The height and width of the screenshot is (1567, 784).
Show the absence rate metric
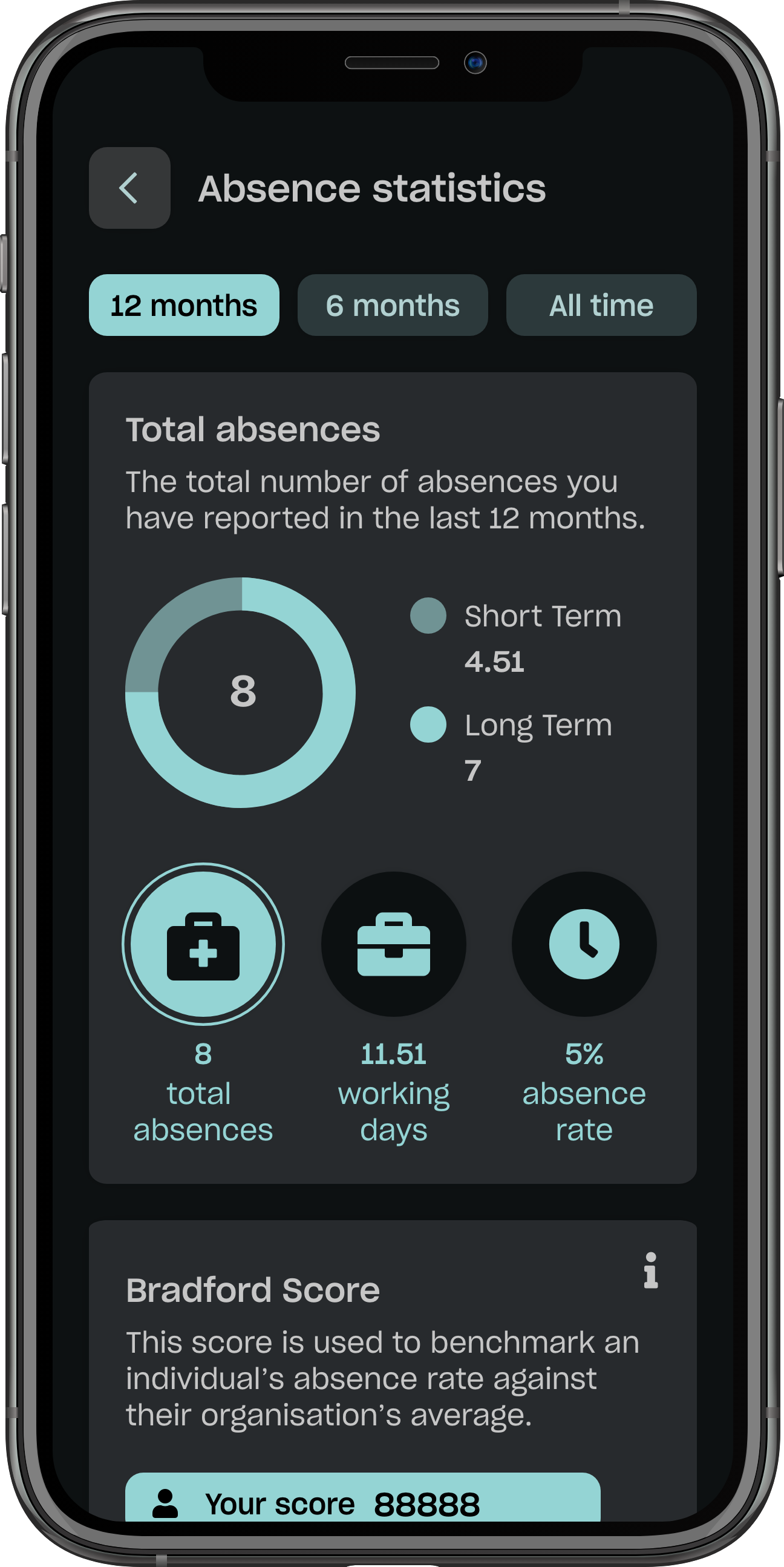click(584, 944)
